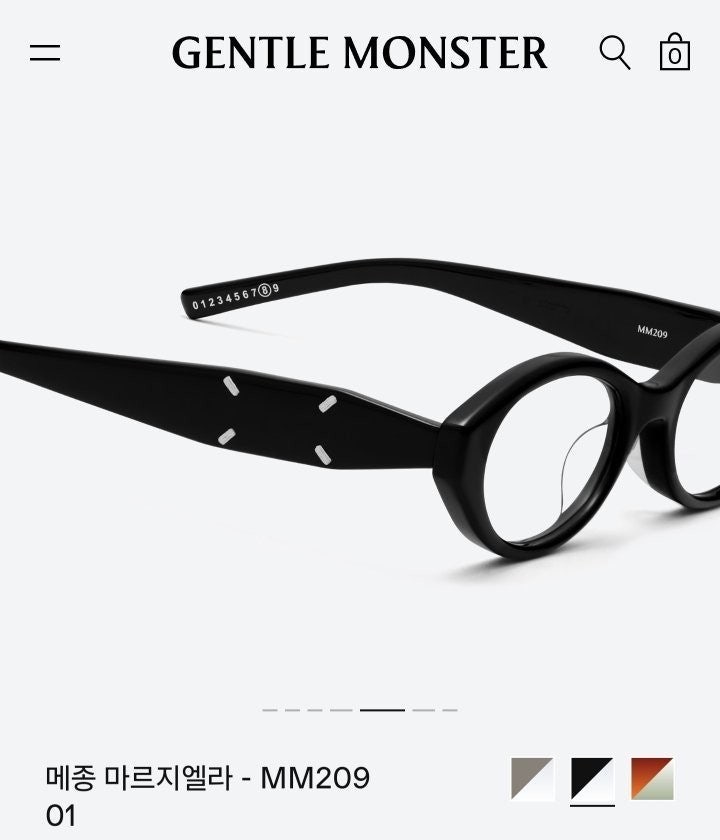Jump to the first product image indicator

click(x=270, y=710)
